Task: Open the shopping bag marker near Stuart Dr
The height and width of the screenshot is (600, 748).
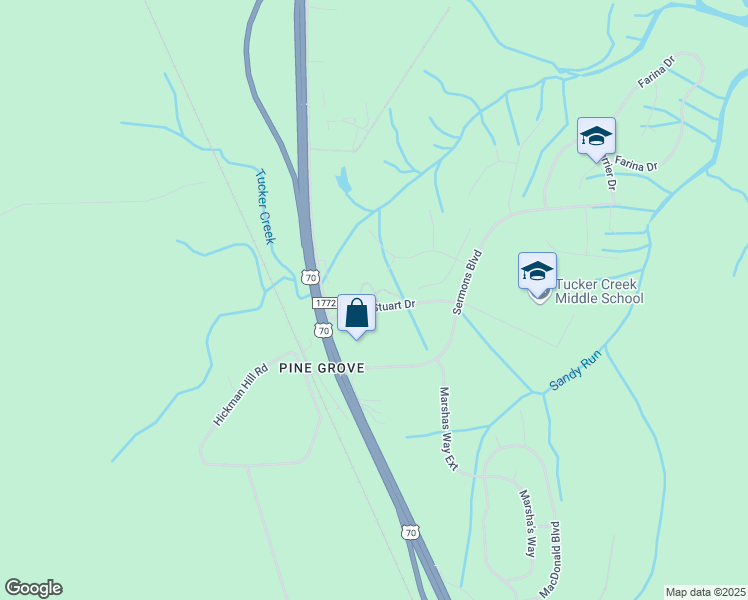Action: [356, 314]
